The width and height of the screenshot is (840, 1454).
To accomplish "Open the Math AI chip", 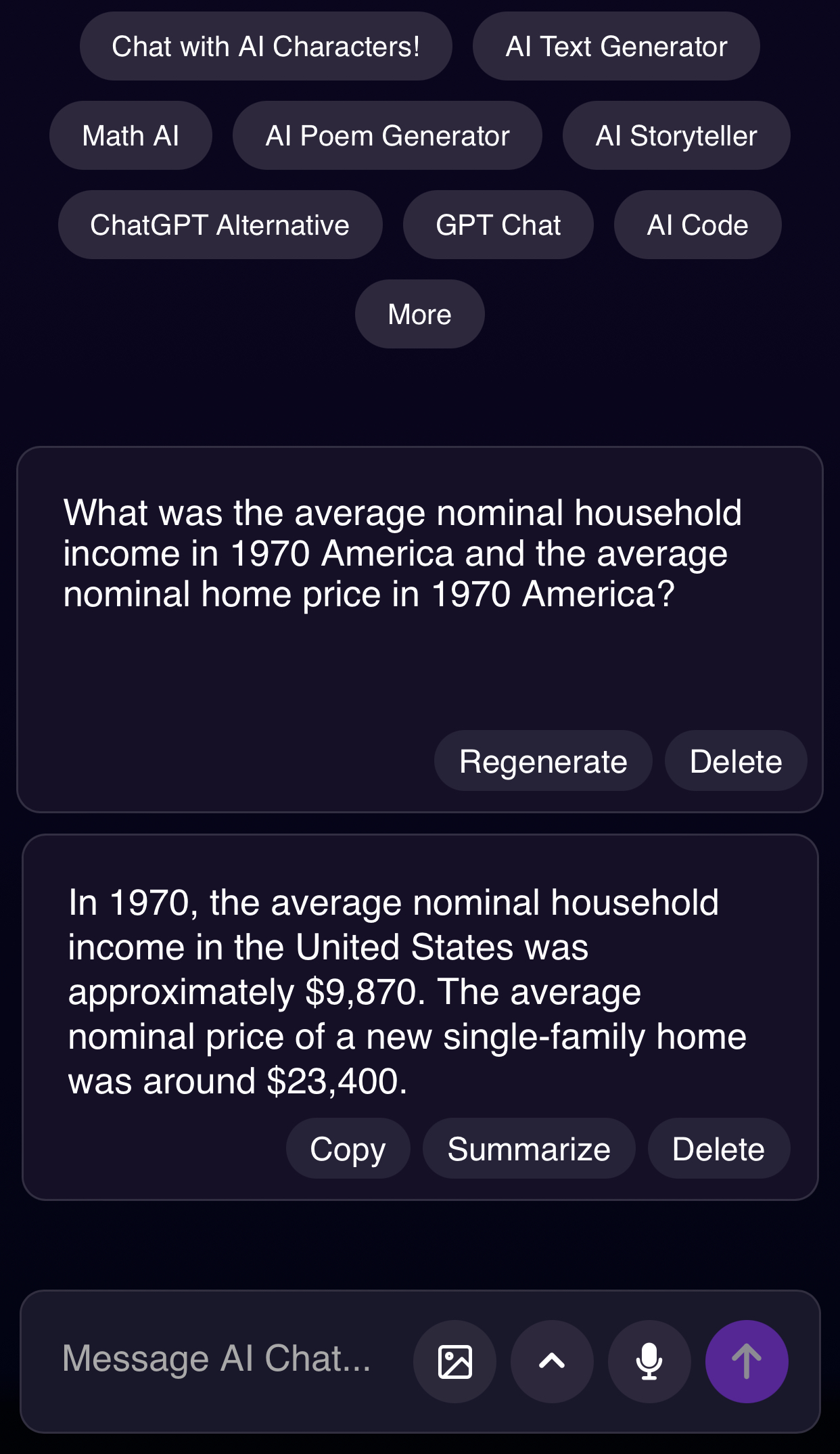I will [131, 135].
